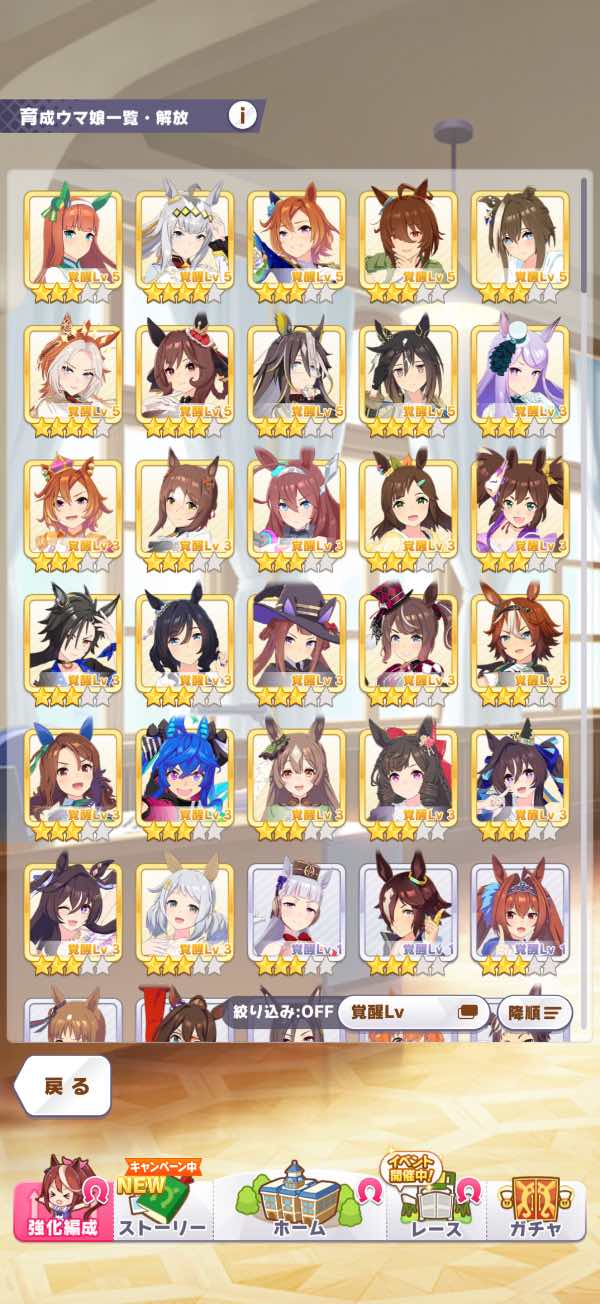This screenshot has width=600, height=1304.
Task: Open the ガチャ tab
Action: point(535,1200)
